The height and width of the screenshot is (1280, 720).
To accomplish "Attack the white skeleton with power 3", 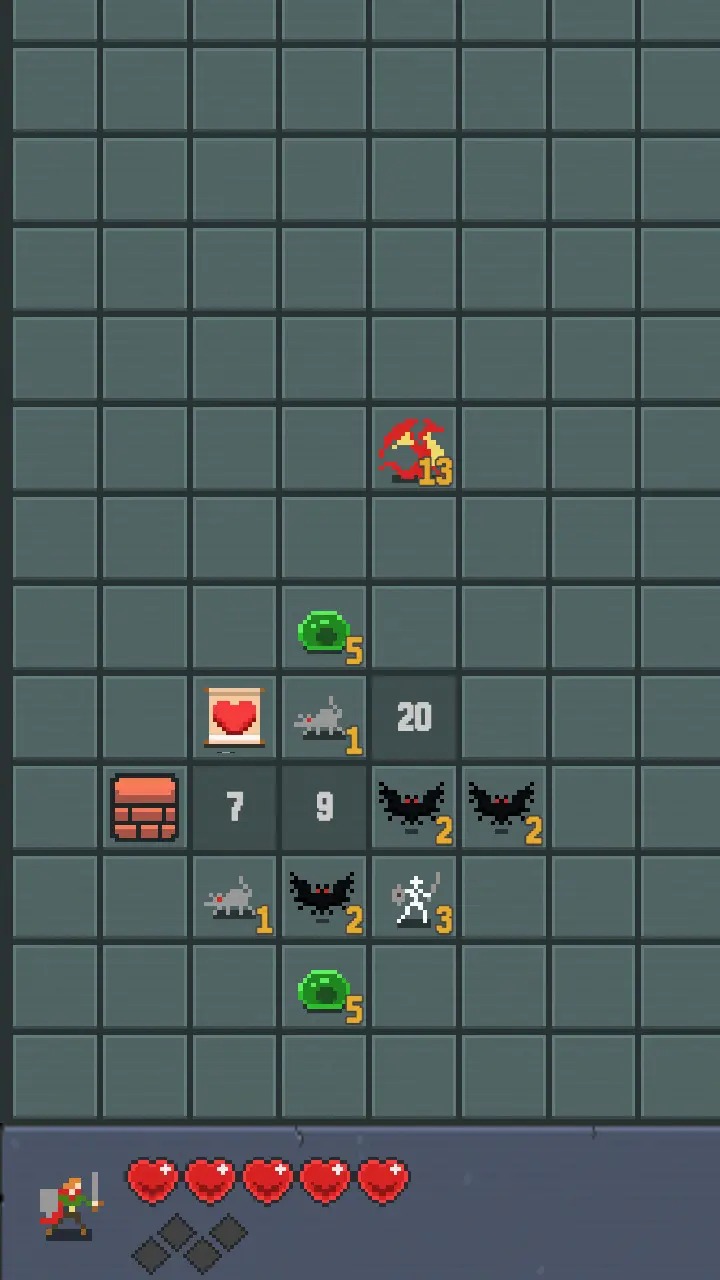I will [x=414, y=897].
